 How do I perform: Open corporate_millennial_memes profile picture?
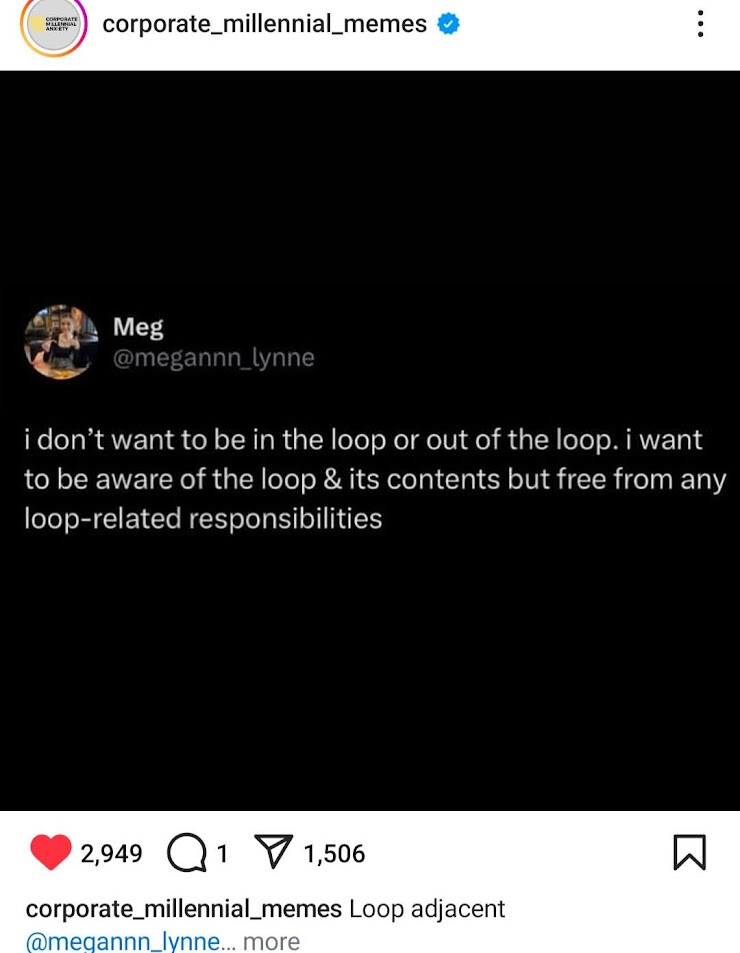click(x=54, y=24)
